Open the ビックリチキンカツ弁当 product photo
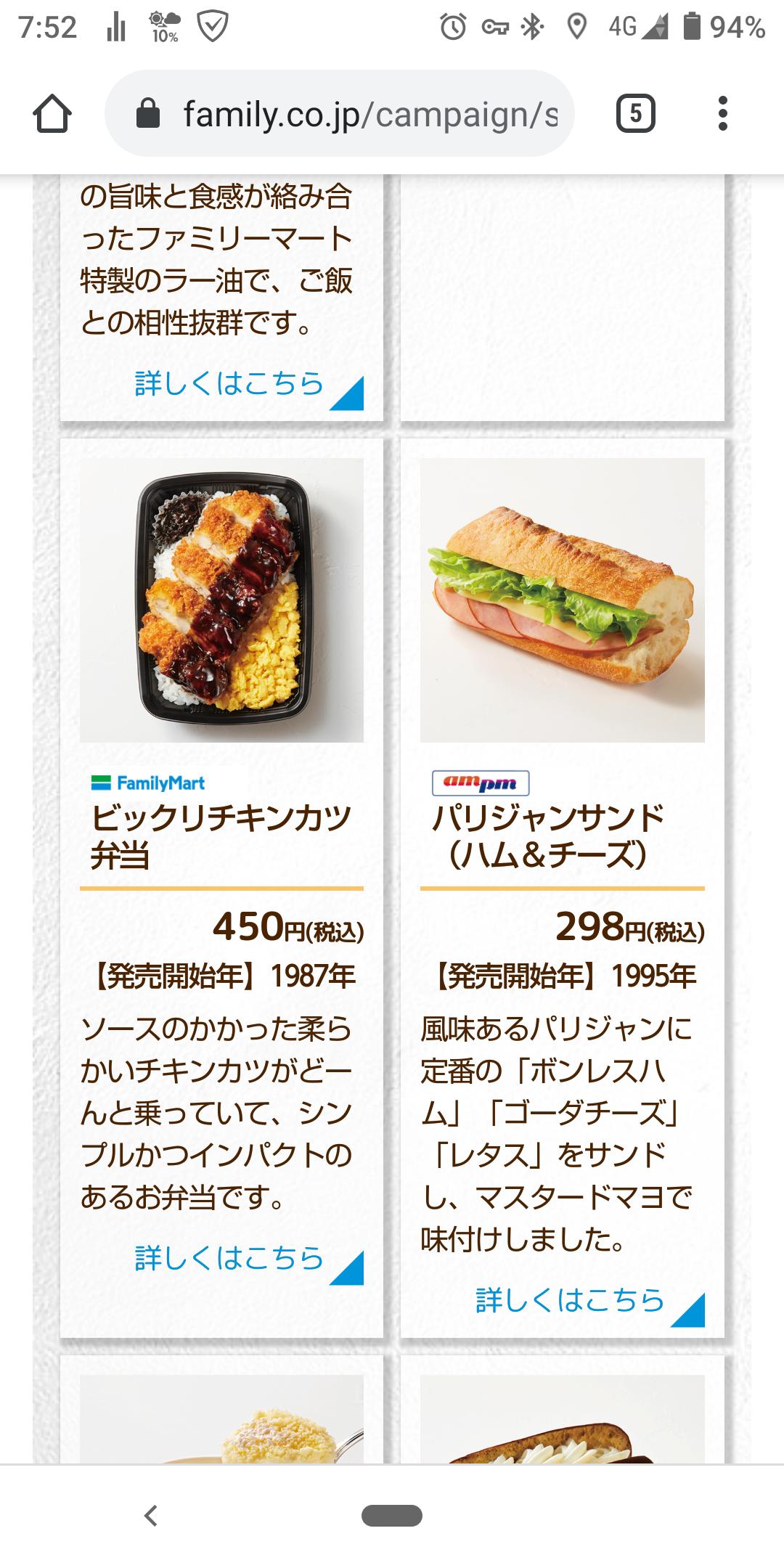 point(221,600)
